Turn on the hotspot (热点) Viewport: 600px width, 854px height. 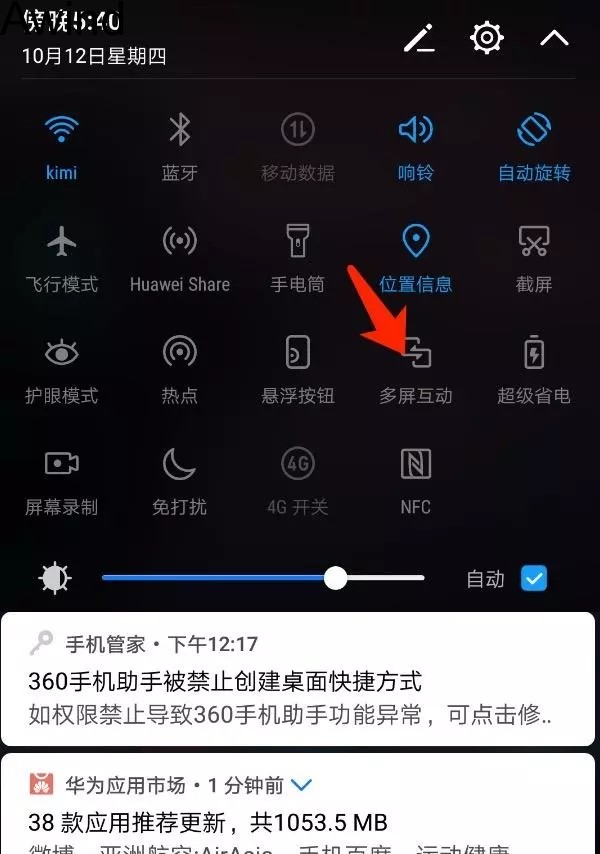pos(180,353)
